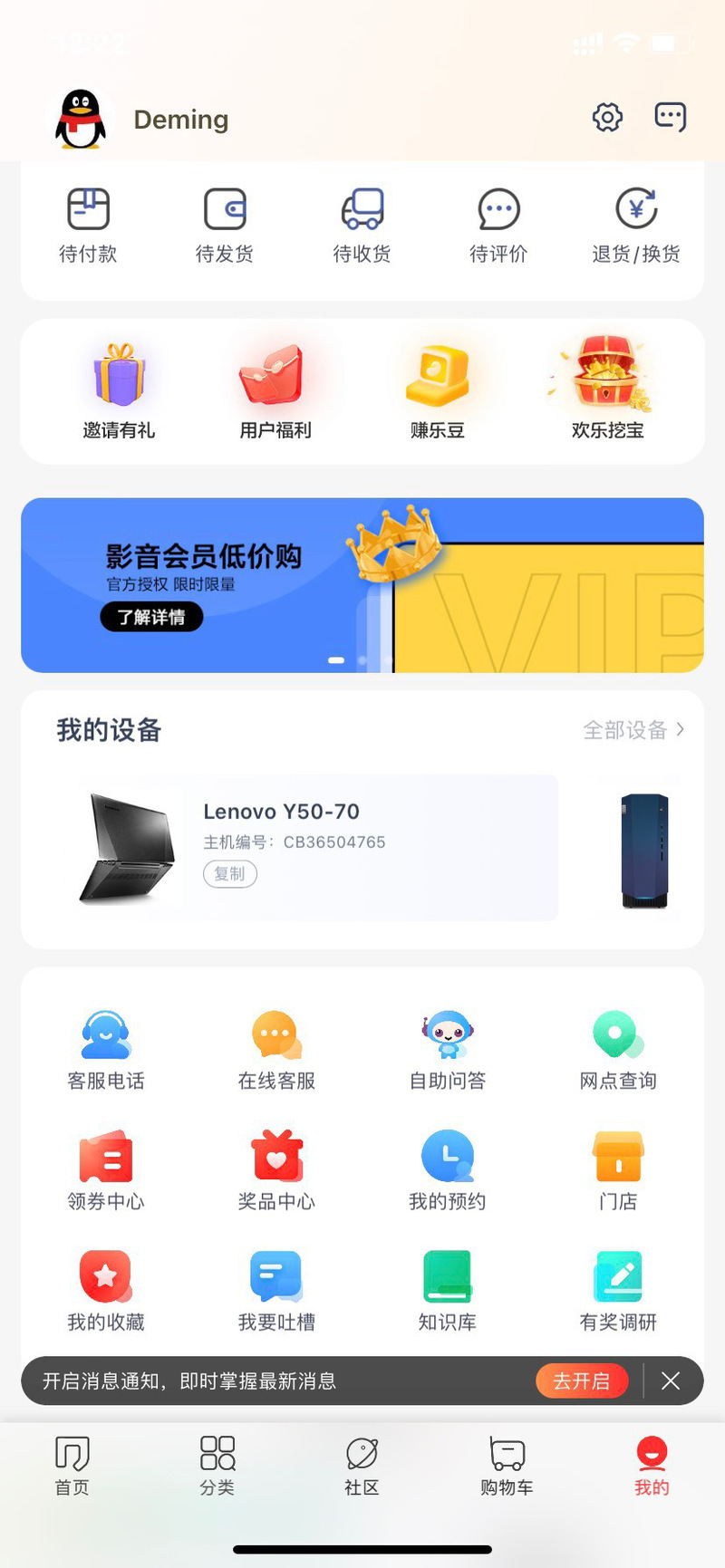725x1568 pixels.
Task: Open 网点查询 service point lookup
Action: pyautogui.click(x=618, y=1052)
